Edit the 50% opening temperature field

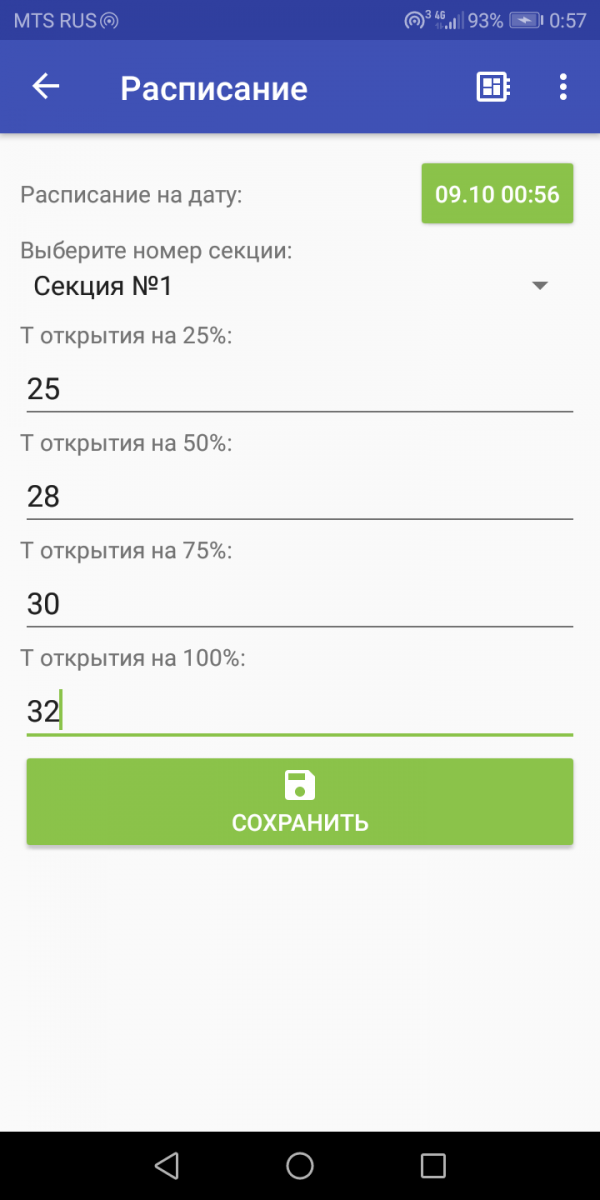tap(299, 497)
